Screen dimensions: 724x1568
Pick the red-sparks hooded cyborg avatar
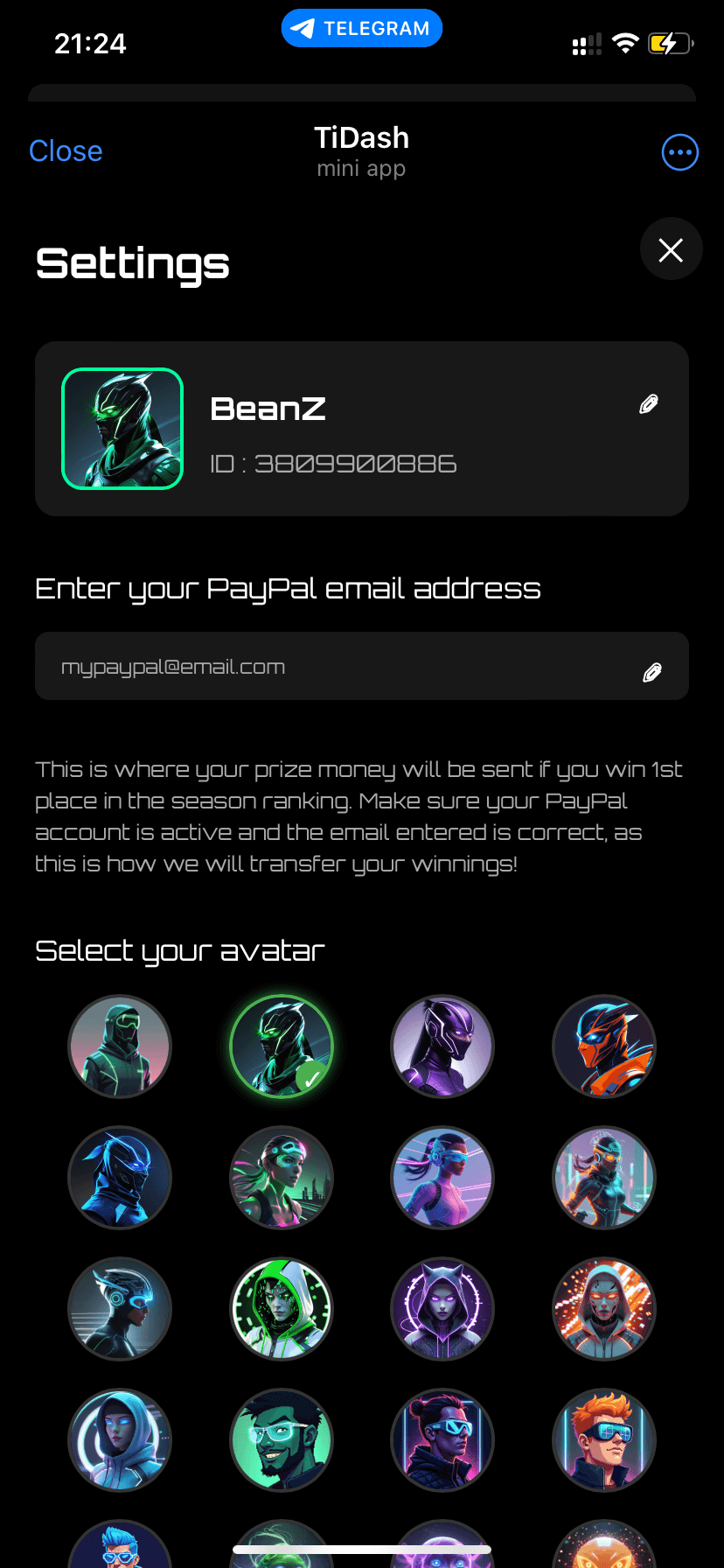click(603, 1309)
